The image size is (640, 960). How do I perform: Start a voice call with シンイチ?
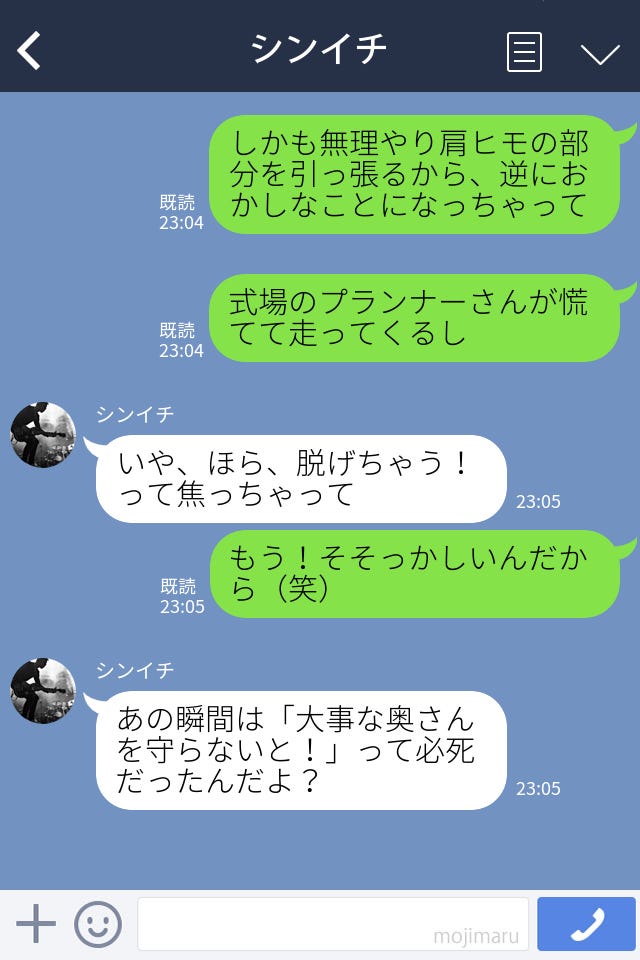pyautogui.click(x=586, y=924)
